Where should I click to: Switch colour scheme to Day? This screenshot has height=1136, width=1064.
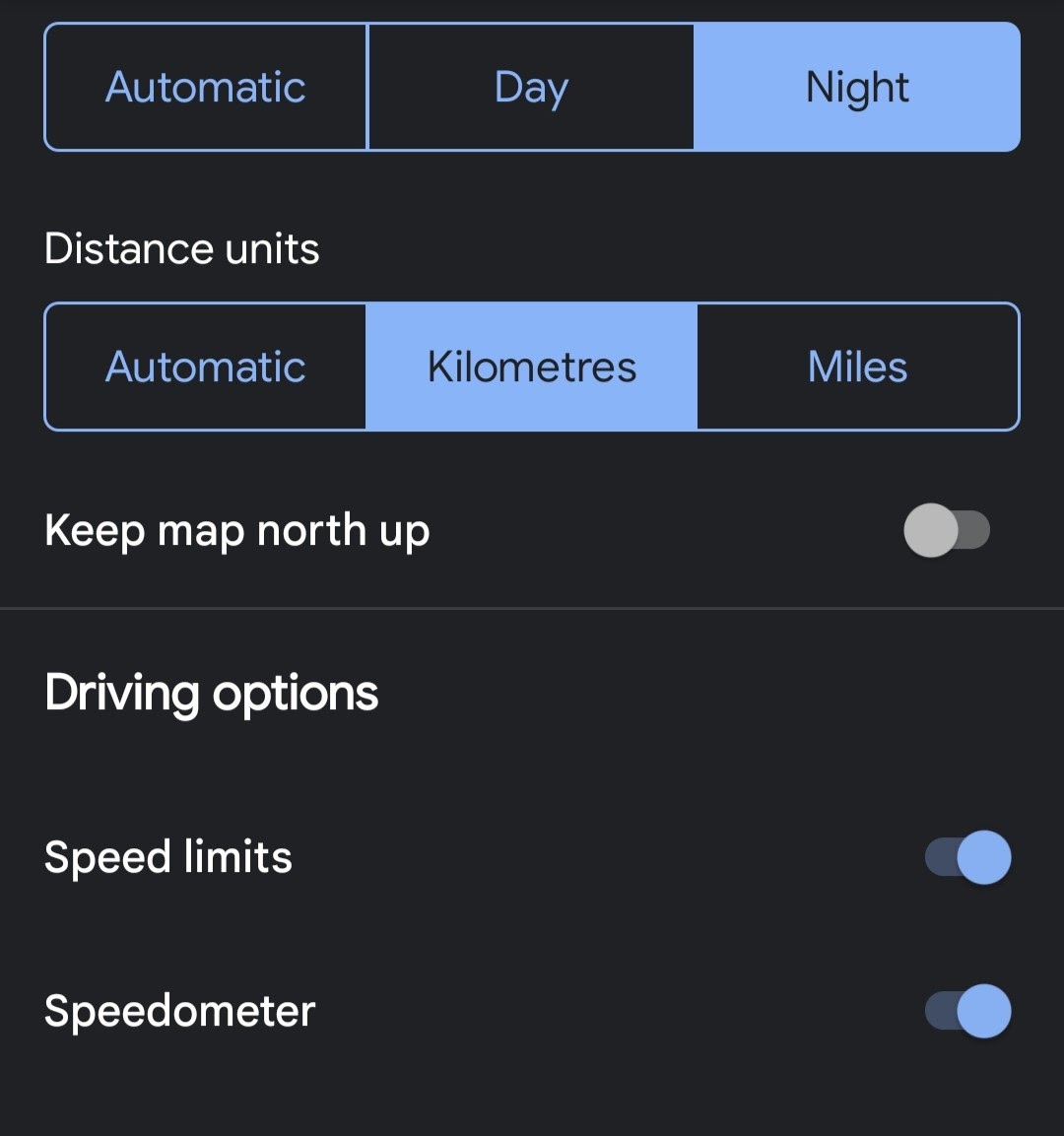coord(531,88)
